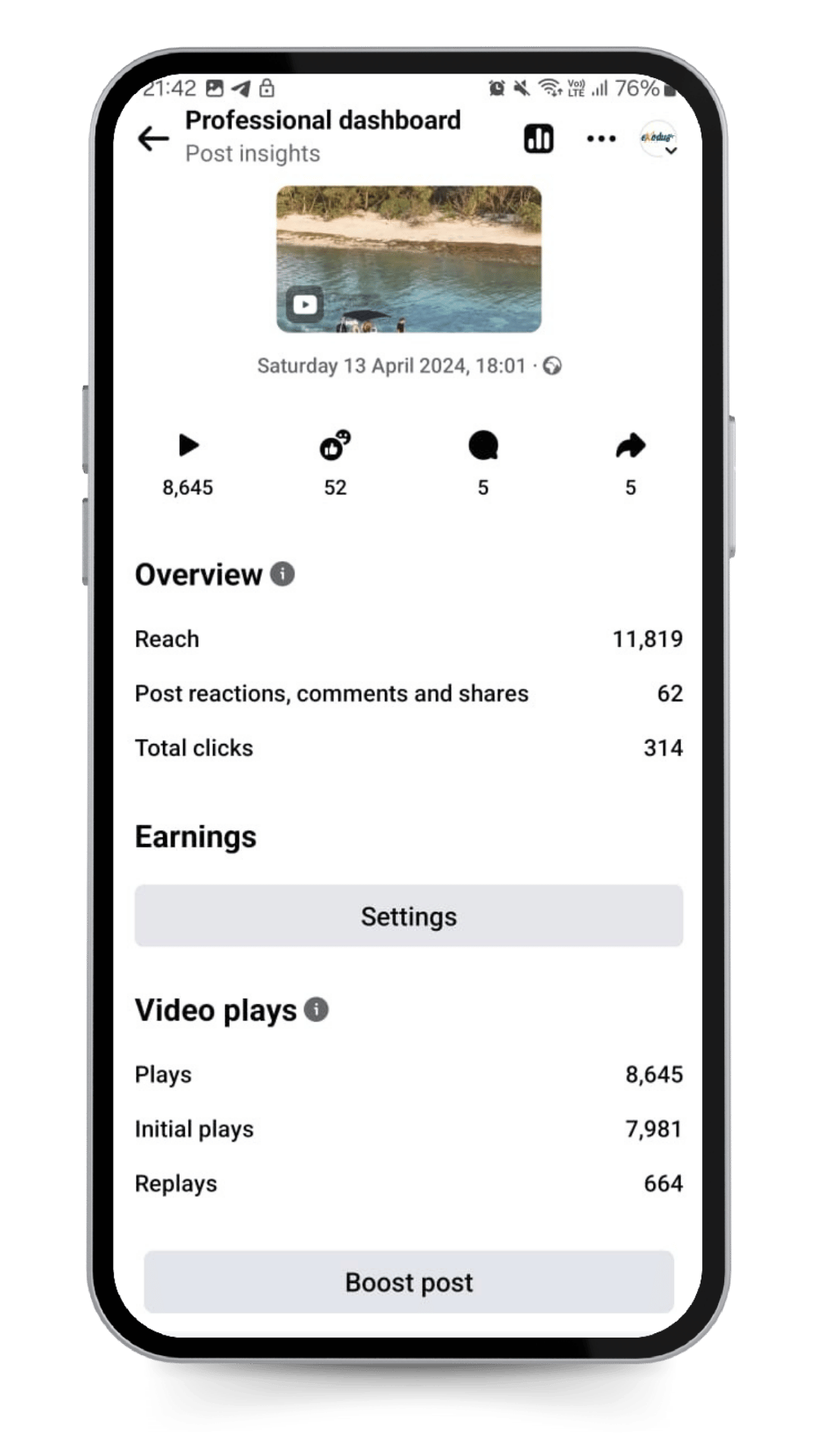The height and width of the screenshot is (1456, 819).
Task: Open the three-dot overflow menu
Action: (x=601, y=139)
